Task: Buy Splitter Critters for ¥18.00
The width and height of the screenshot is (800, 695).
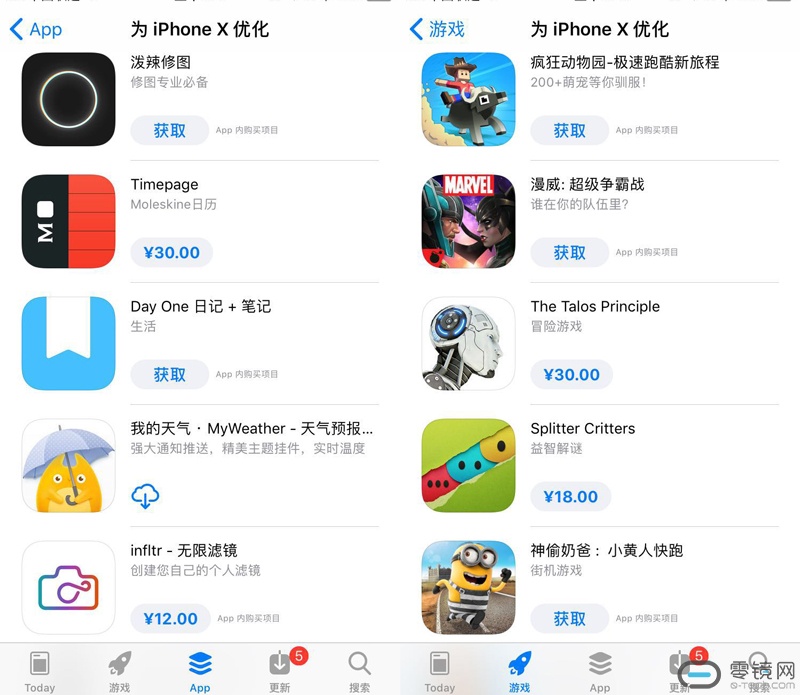Action: 570,496
